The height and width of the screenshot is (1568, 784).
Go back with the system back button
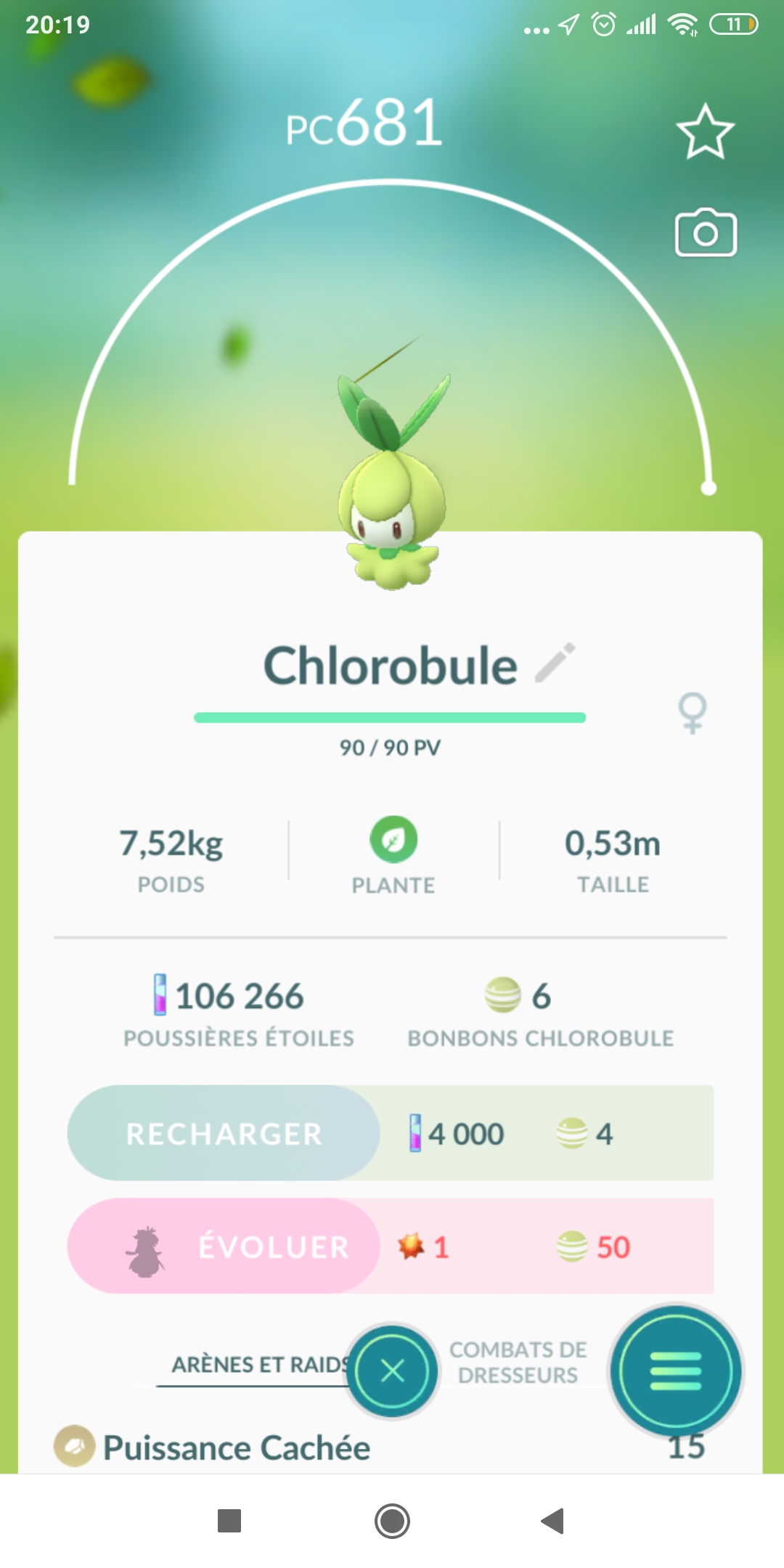click(553, 1521)
